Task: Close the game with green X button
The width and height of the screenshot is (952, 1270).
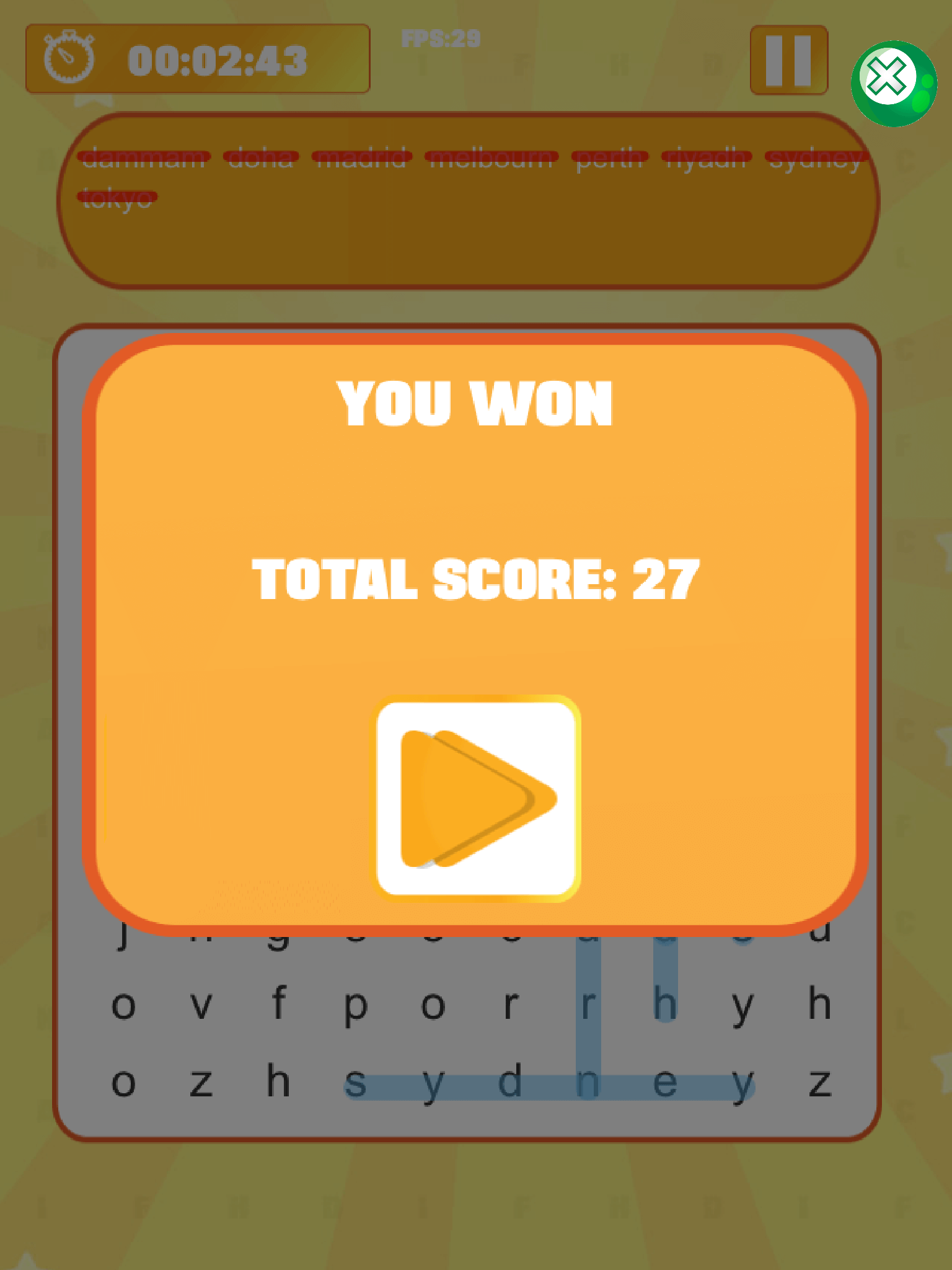Action: [892, 82]
